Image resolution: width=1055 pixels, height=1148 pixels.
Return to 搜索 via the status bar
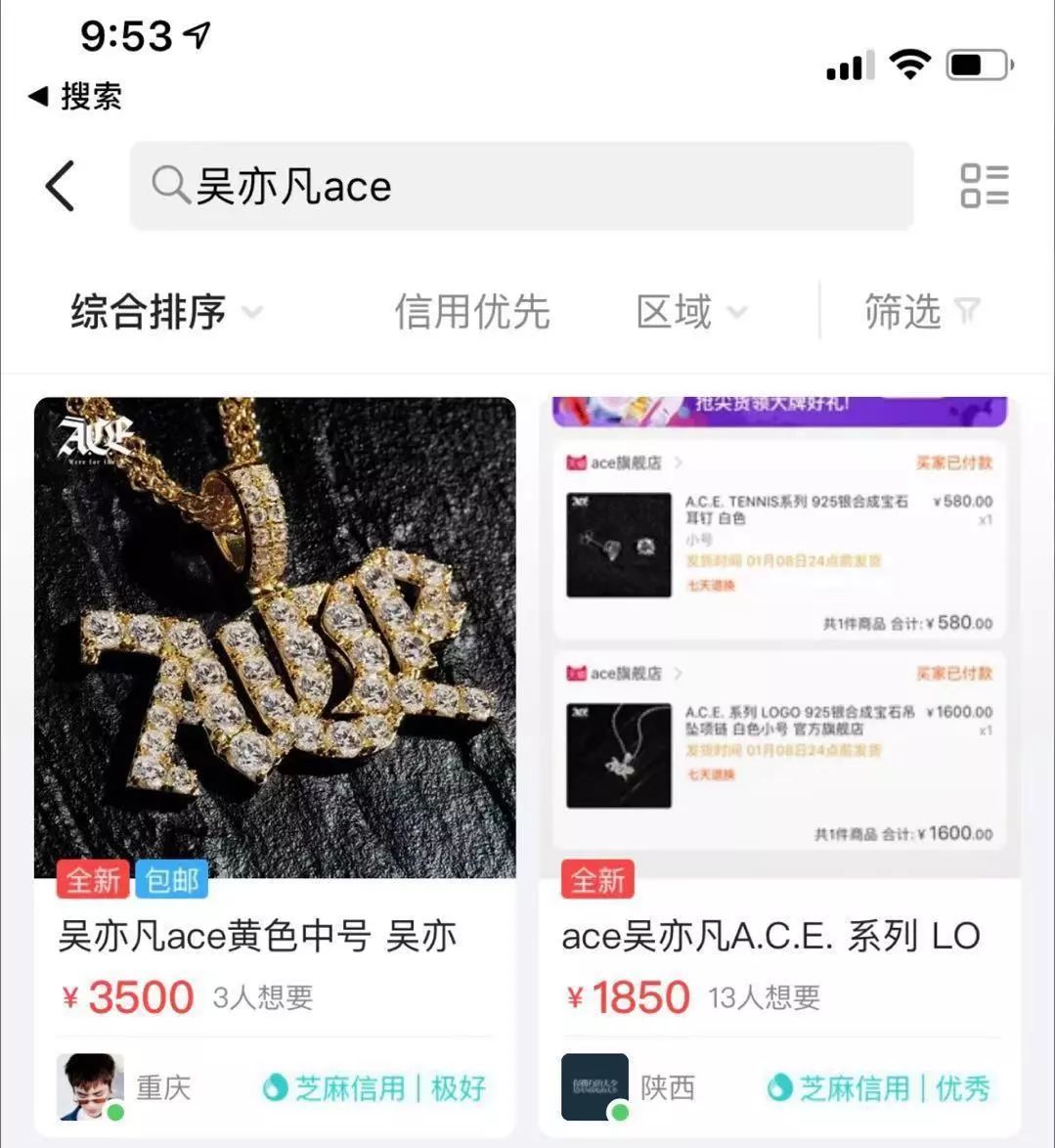click(x=76, y=96)
